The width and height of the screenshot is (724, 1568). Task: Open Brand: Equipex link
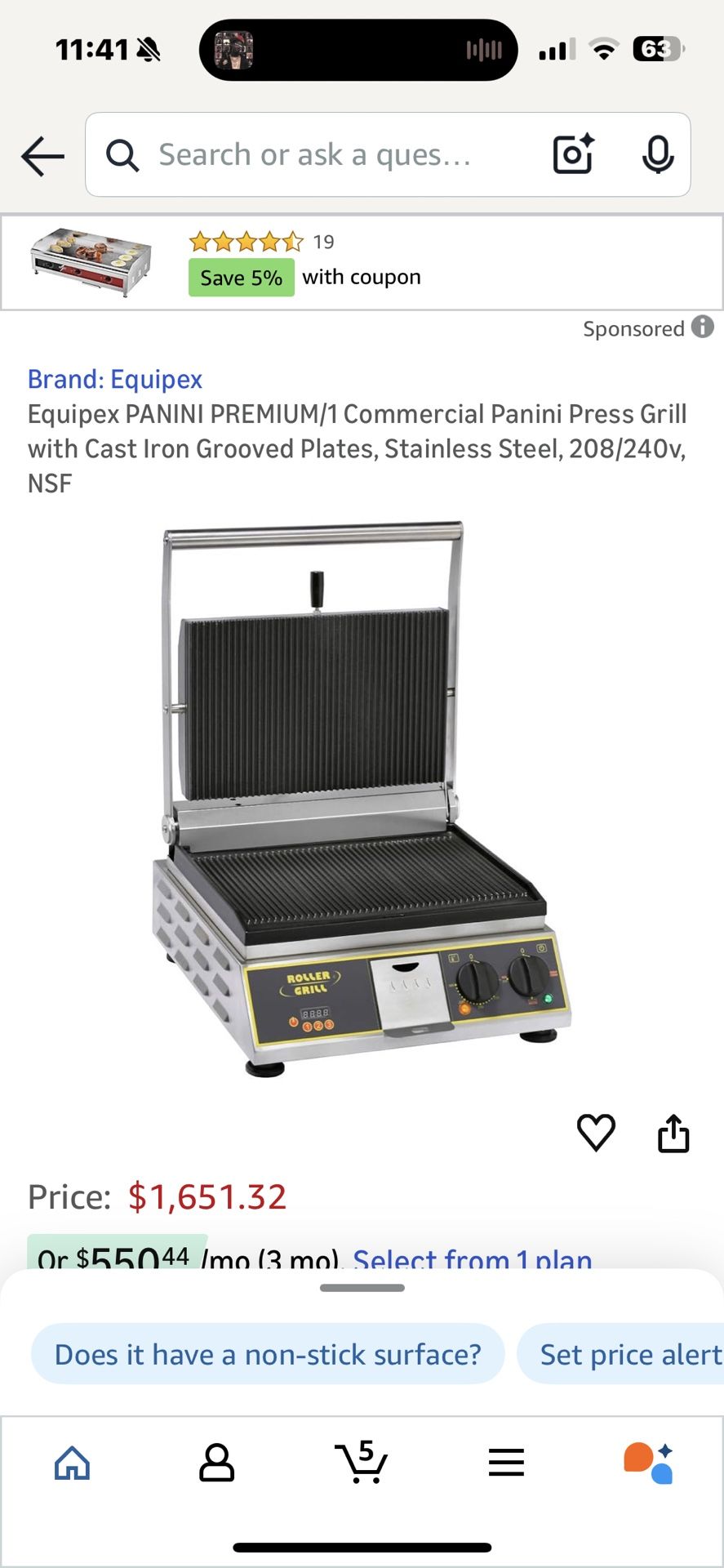point(115,379)
